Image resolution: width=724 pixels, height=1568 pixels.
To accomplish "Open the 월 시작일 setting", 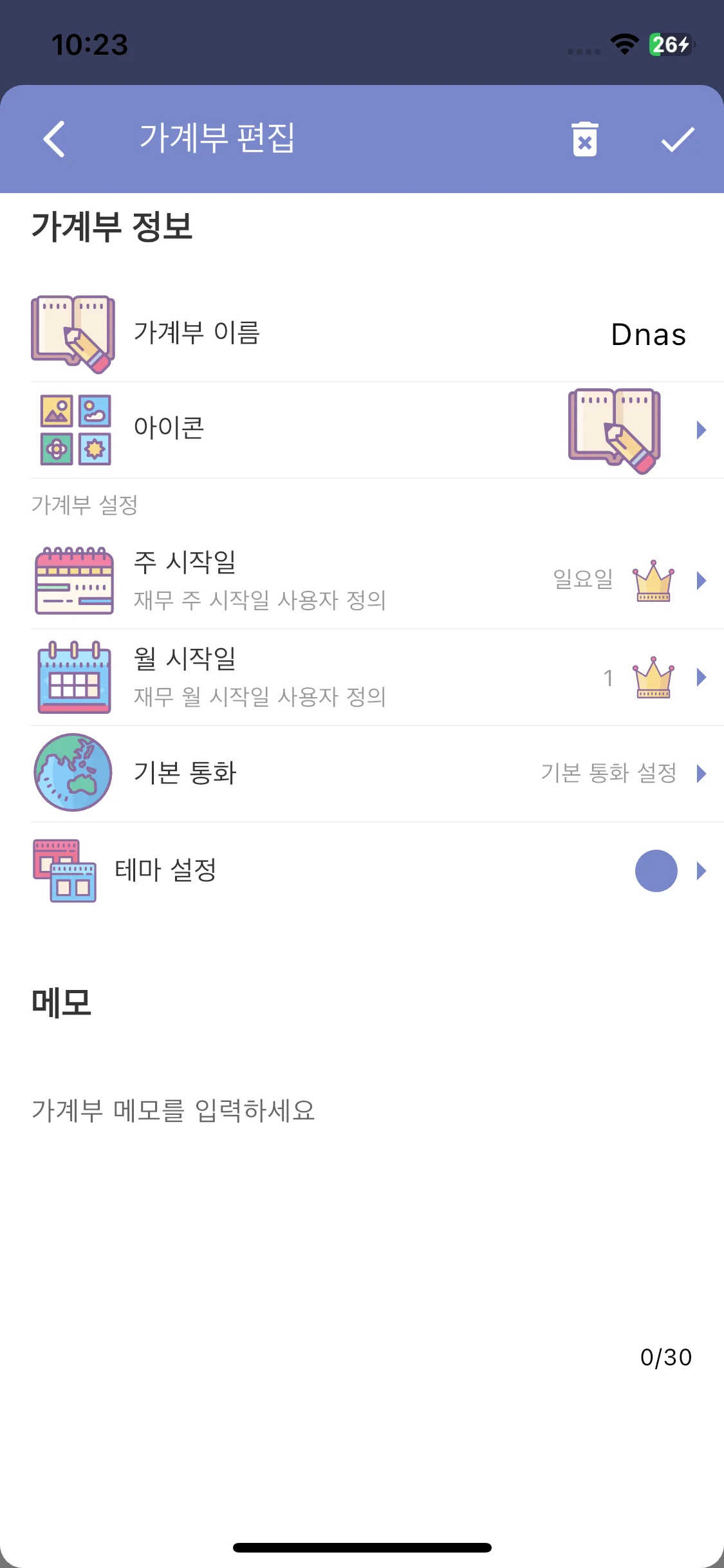I will [x=373, y=677].
